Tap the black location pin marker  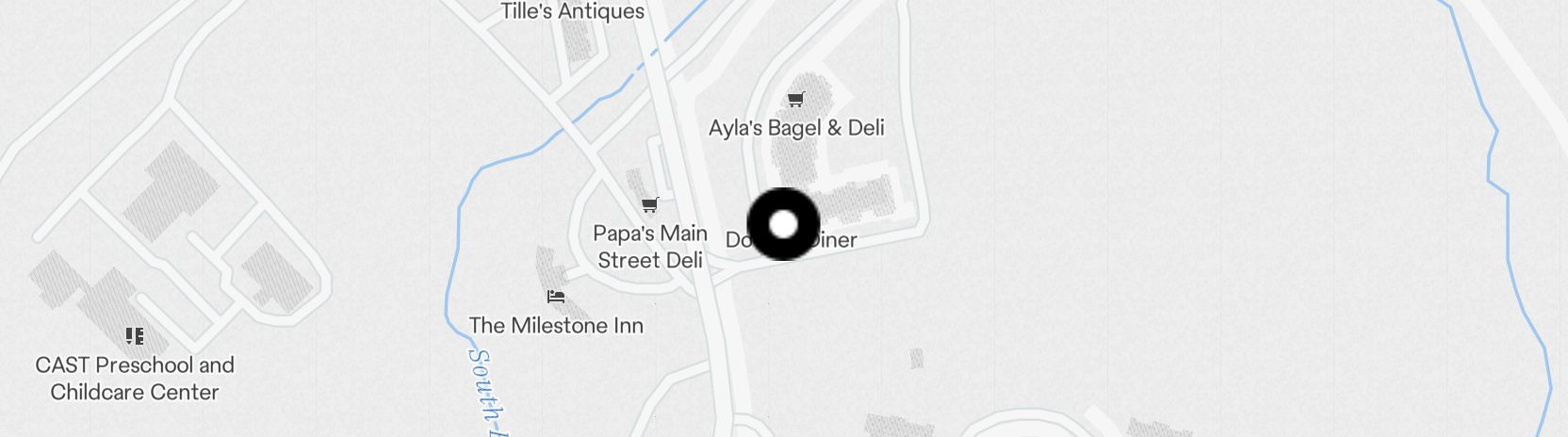pos(783,224)
